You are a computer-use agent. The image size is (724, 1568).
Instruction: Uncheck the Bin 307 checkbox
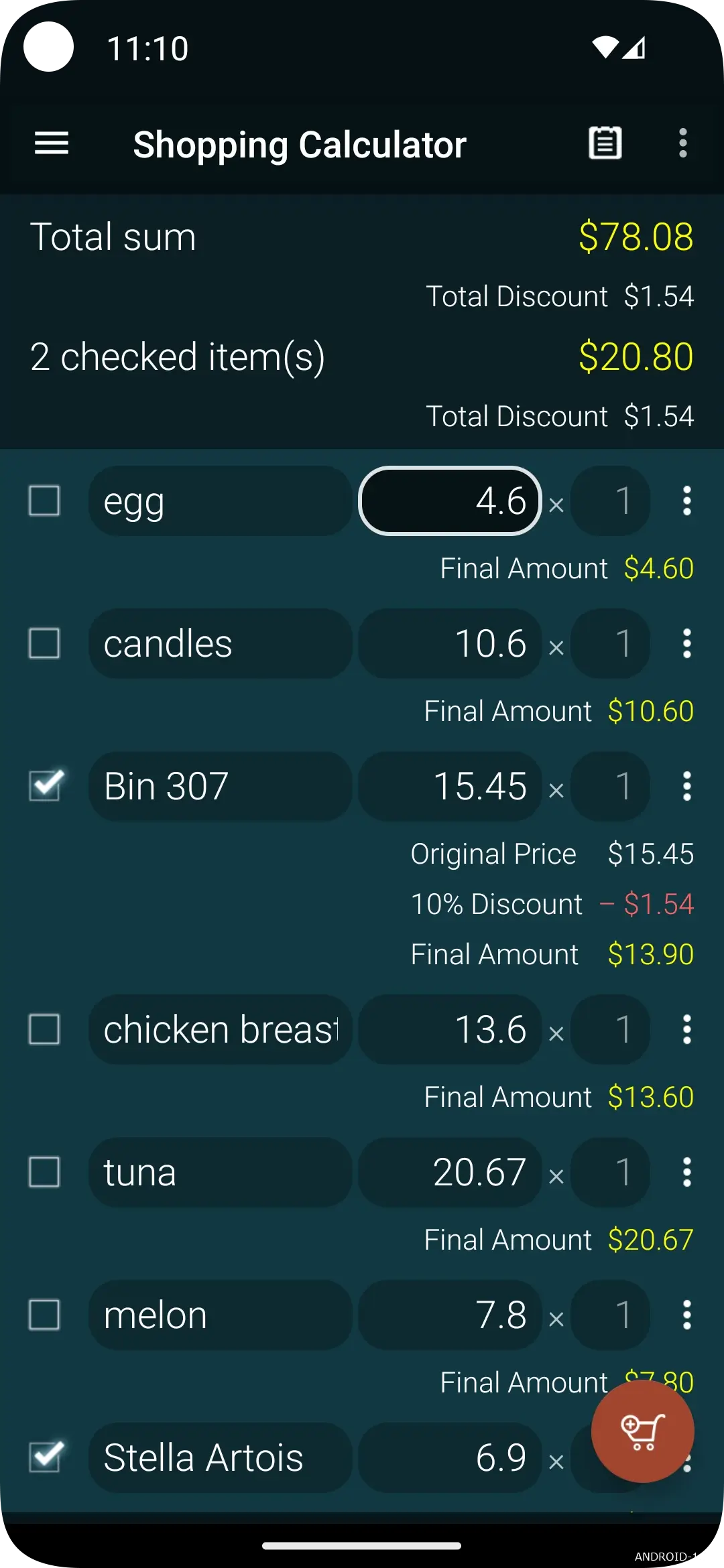point(46,785)
